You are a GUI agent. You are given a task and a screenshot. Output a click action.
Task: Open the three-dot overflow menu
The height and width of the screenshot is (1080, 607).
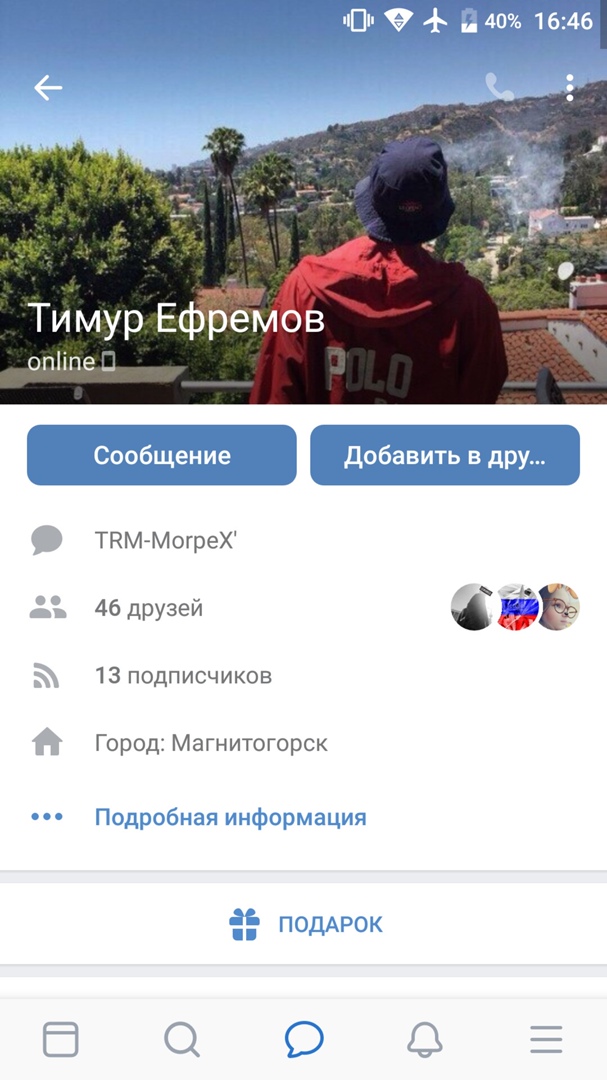tap(569, 88)
